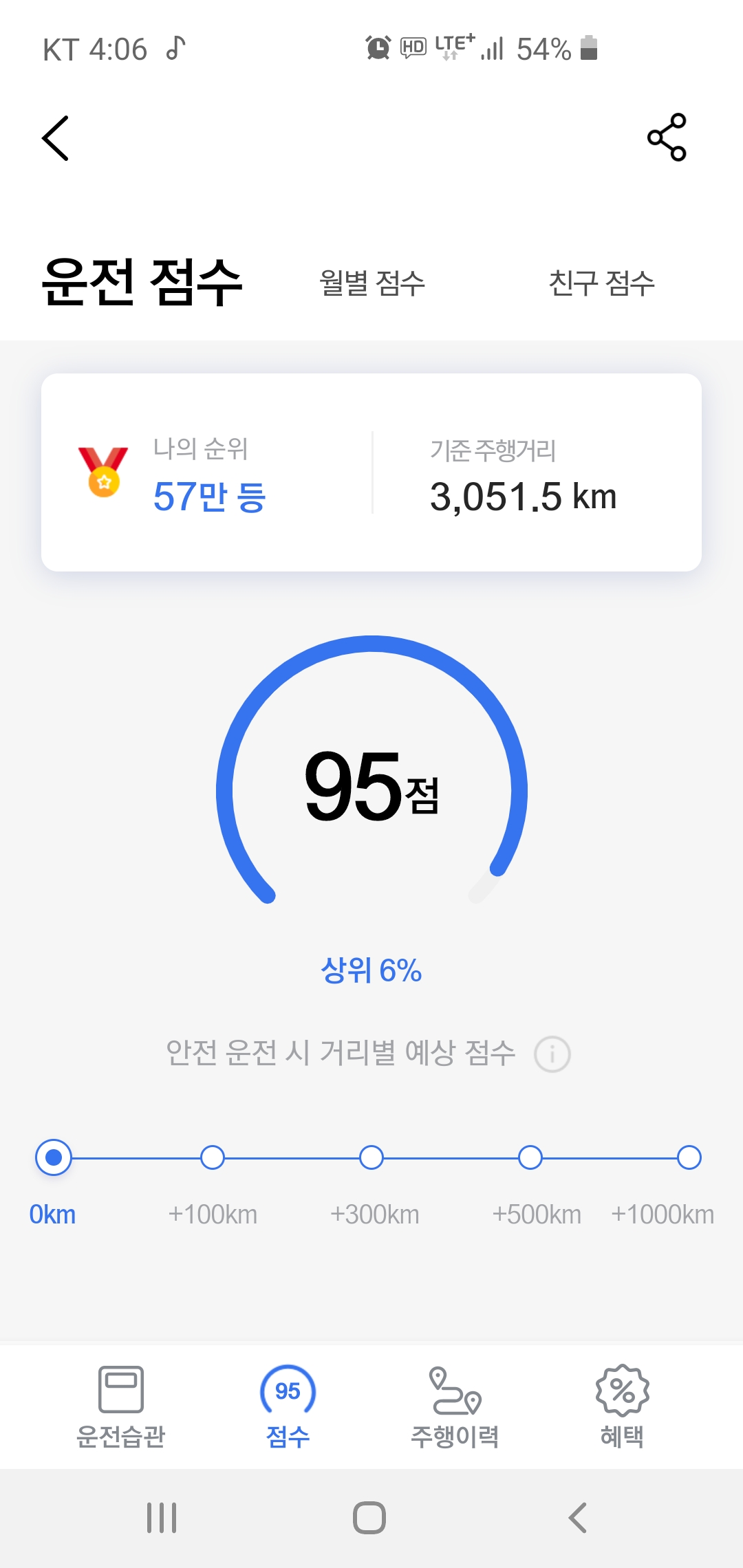Open recent apps from navigation bar
Image resolution: width=743 pixels, height=1568 pixels.
(162, 1518)
